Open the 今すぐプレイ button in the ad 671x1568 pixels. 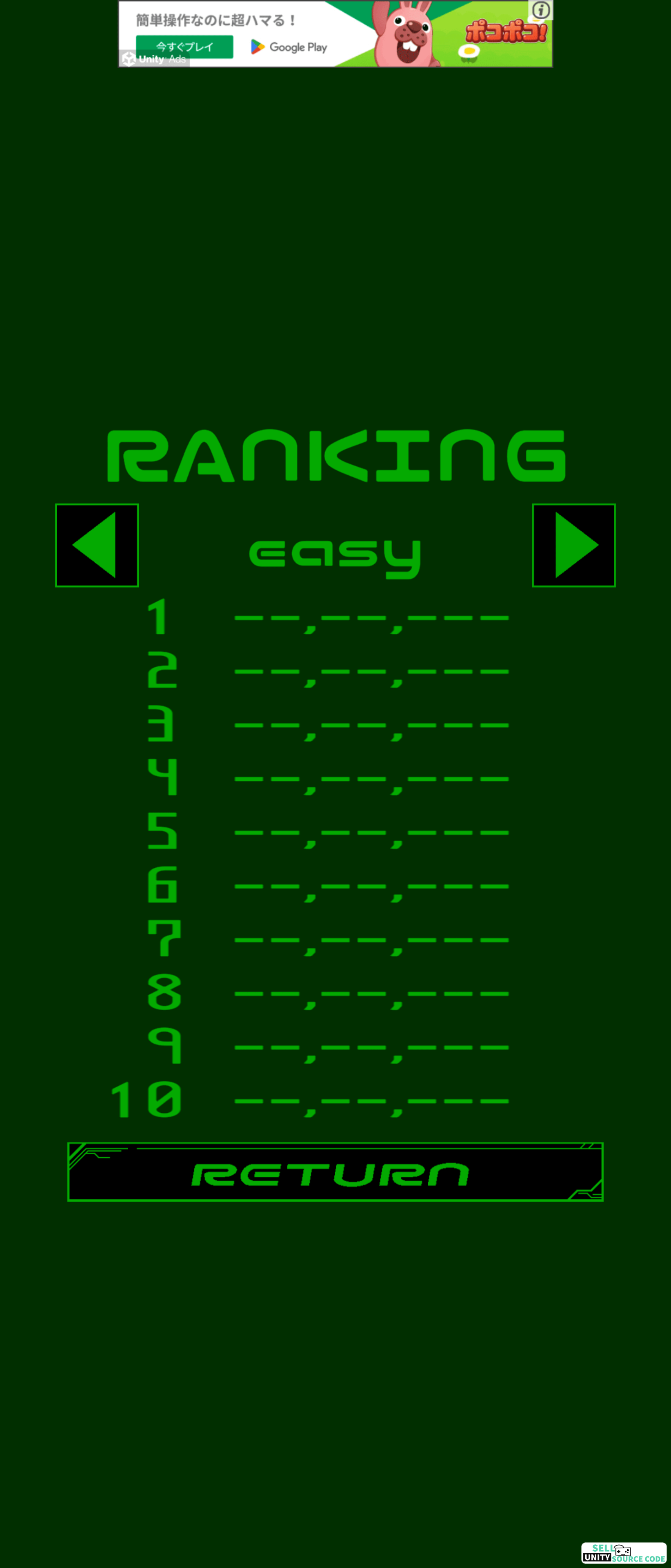click(x=184, y=47)
